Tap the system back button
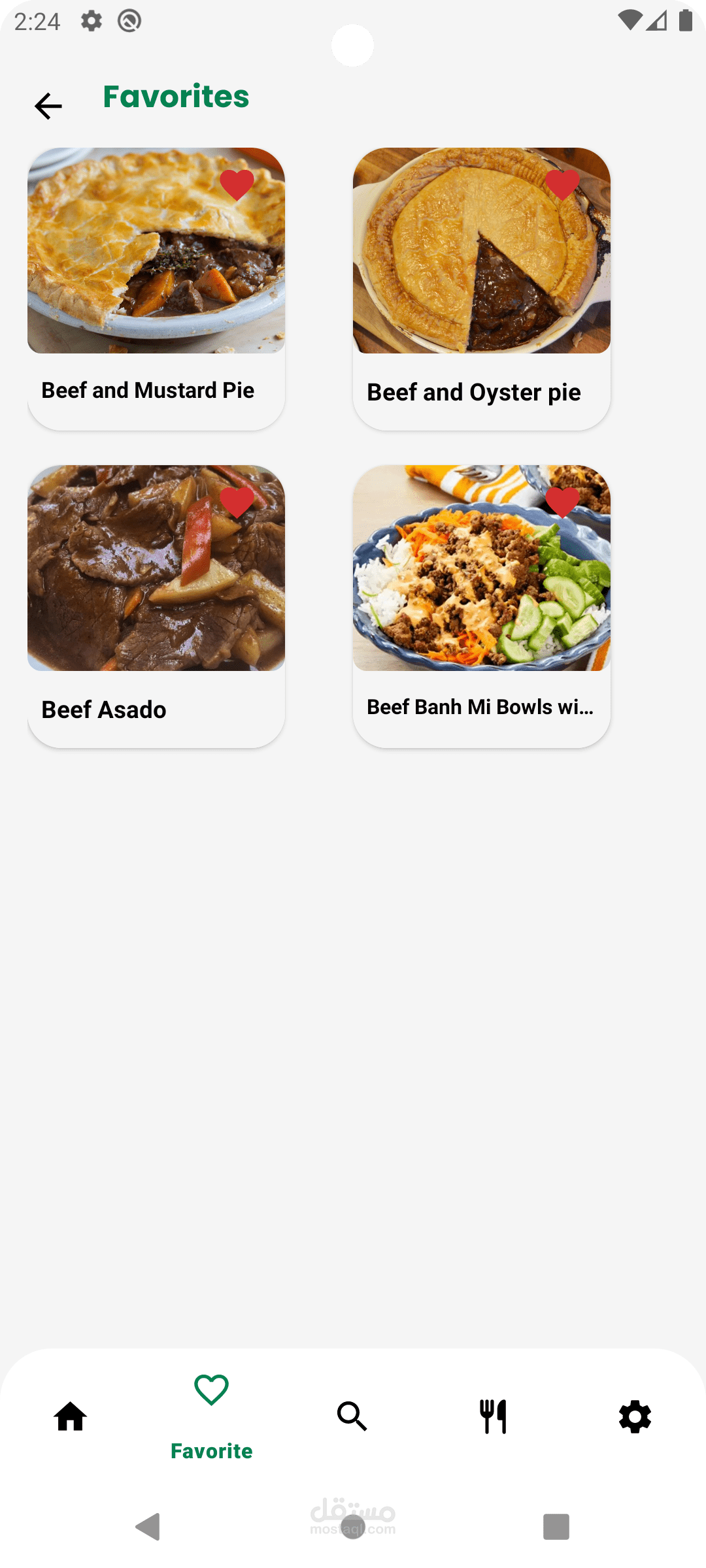The height and width of the screenshot is (1568, 706). (148, 1527)
